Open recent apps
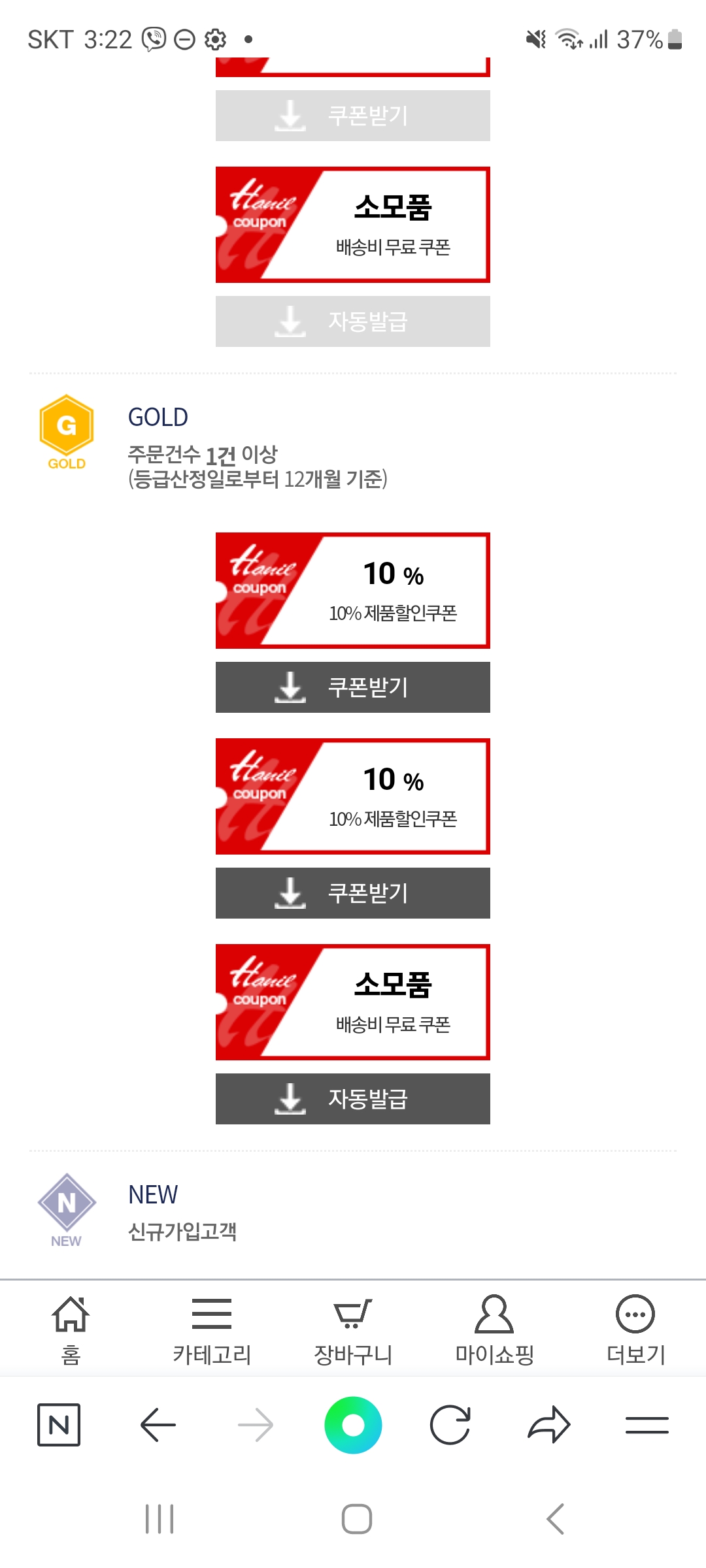Viewport: 706px width, 1568px height. [x=160, y=1519]
